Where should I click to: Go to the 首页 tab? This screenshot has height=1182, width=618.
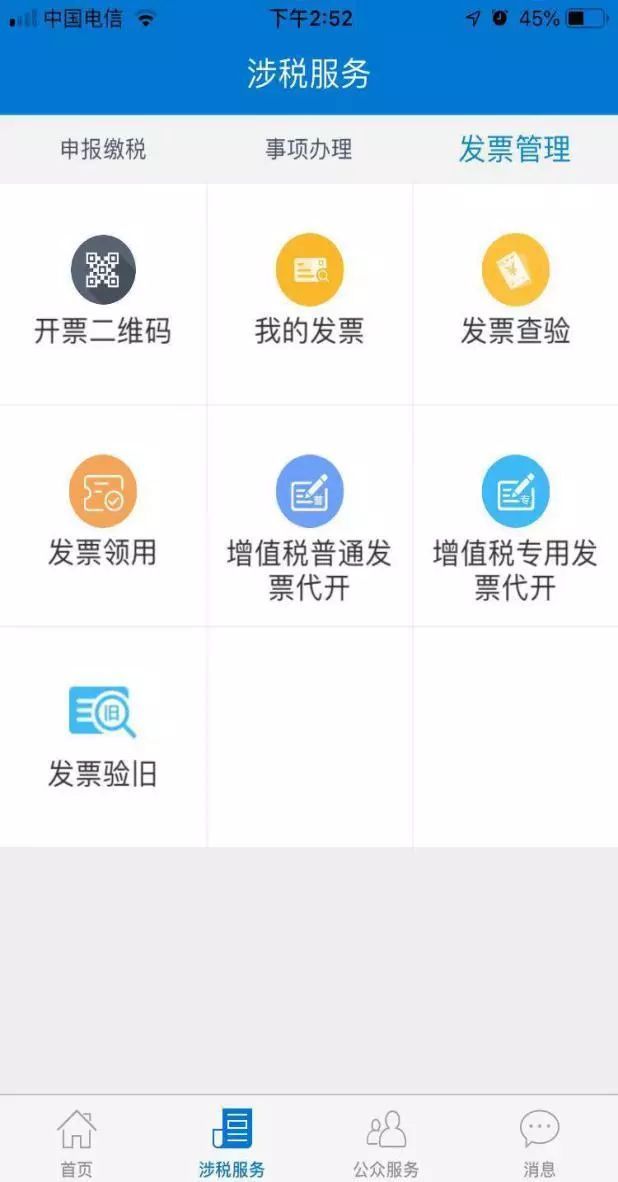[77, 1142]
